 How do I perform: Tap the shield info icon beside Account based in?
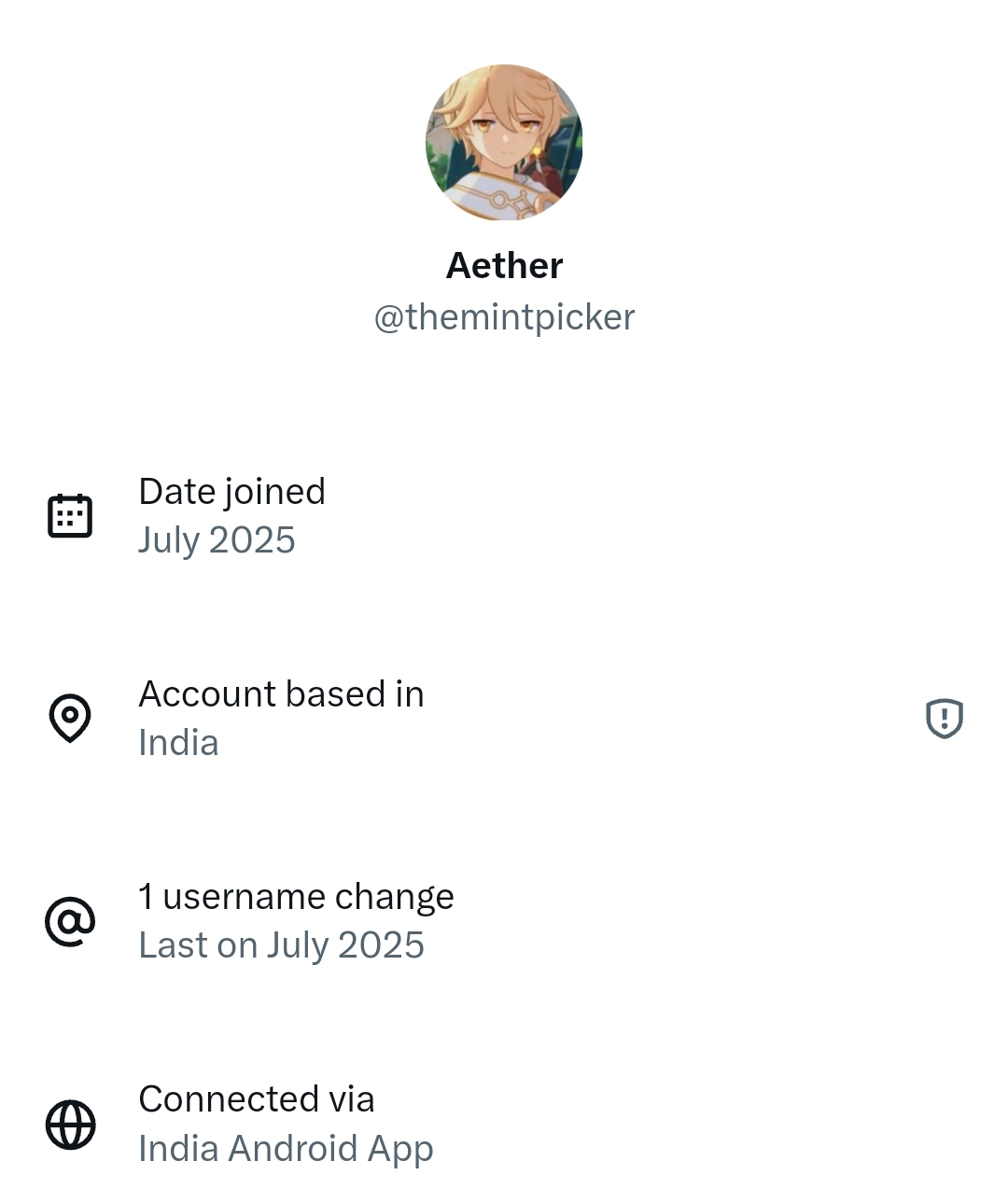click(944, 718)
